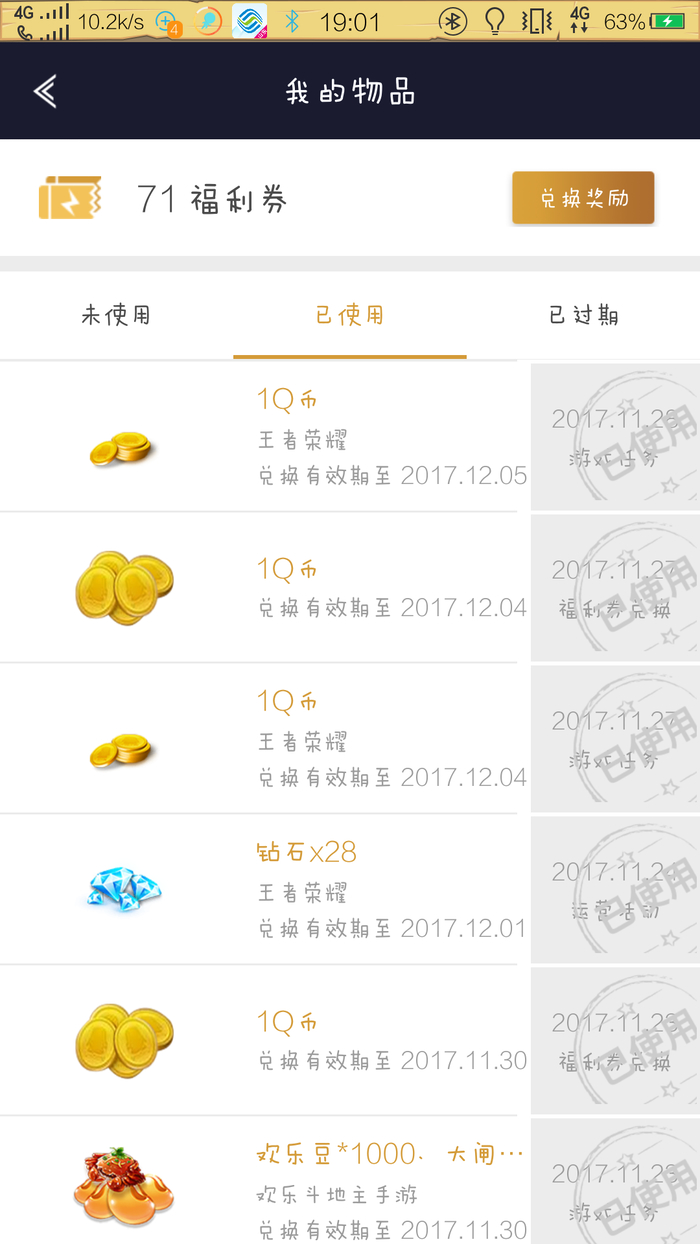Open the 钻石x28 王者荣耀 item

click(350, 890)
